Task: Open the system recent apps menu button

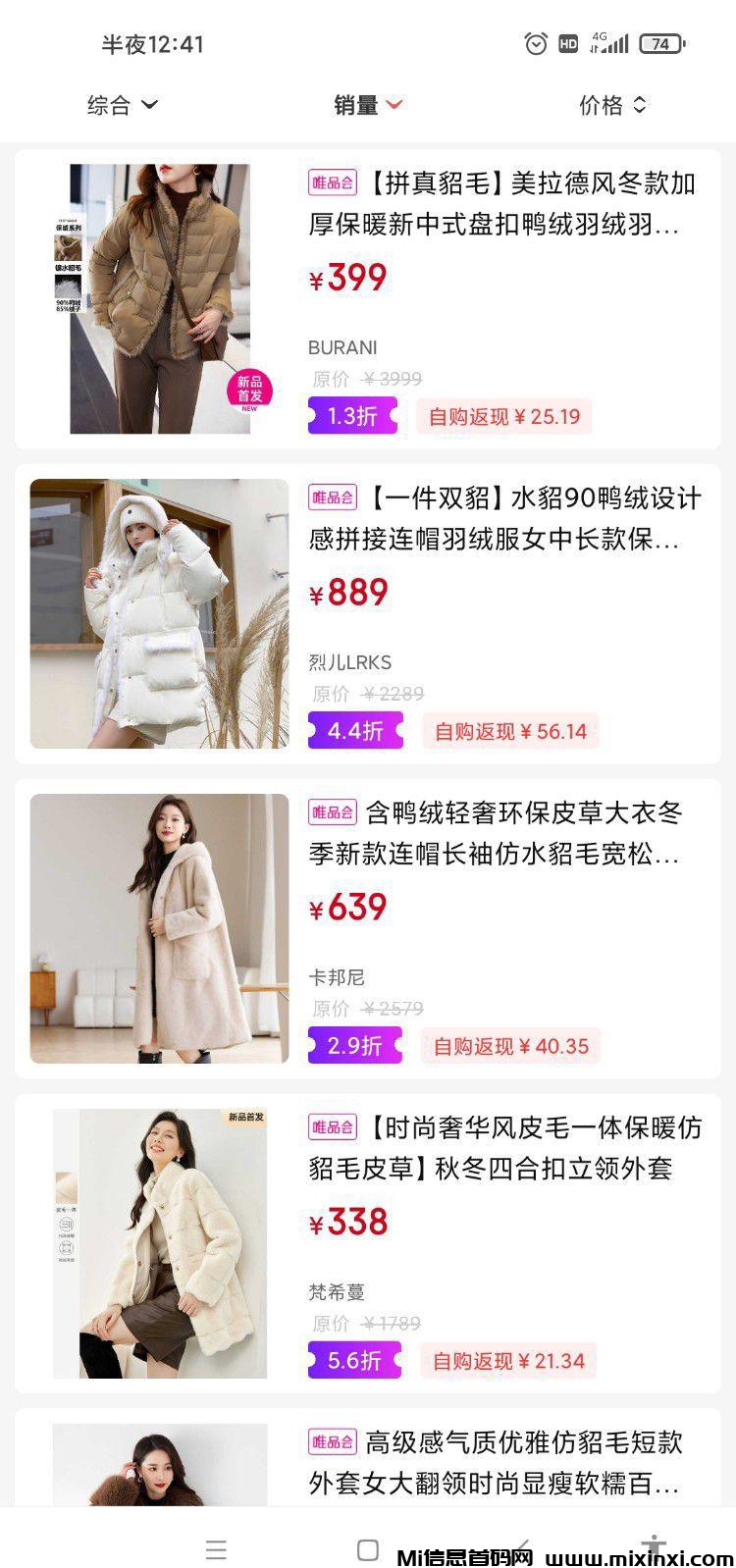Action: (216, 1549)
